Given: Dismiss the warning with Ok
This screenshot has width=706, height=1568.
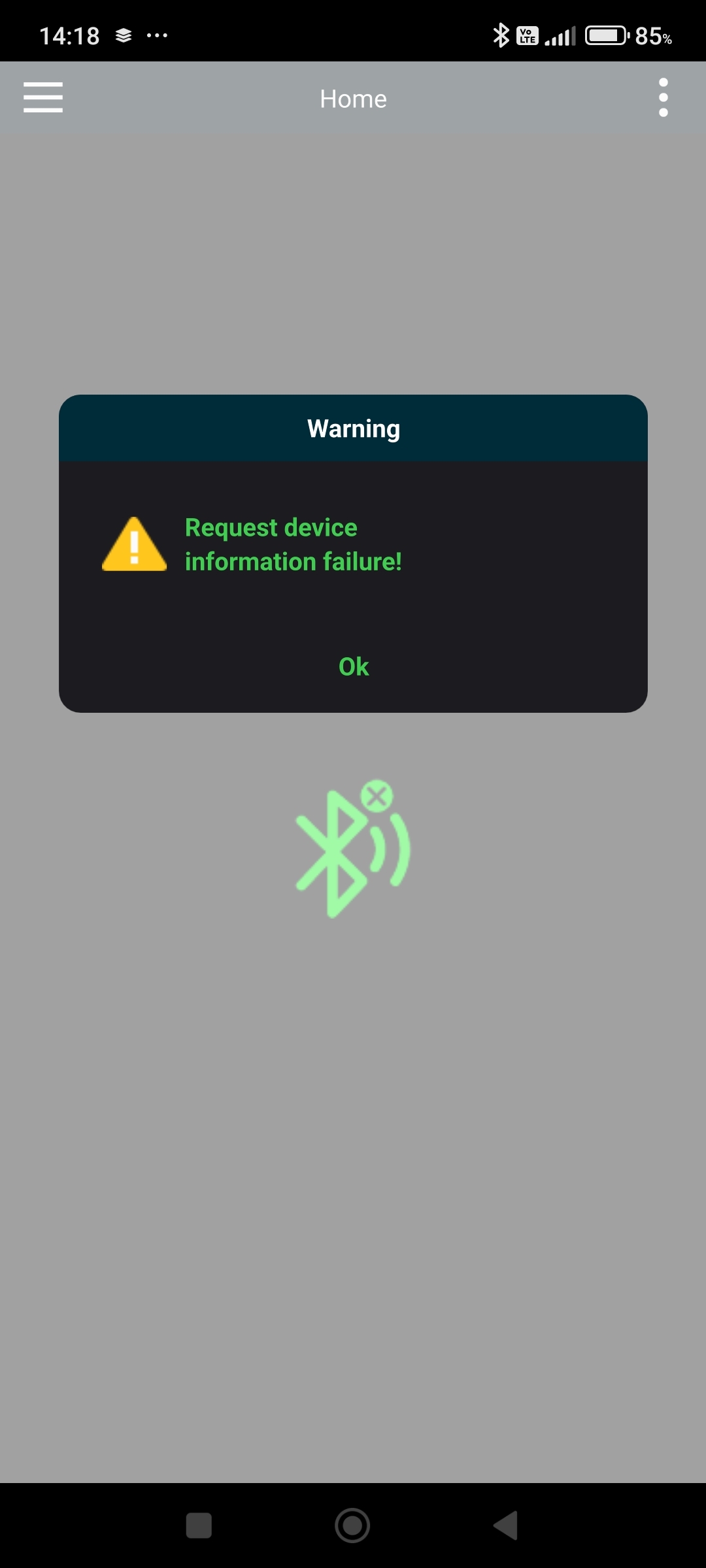Looking at the screenshot, I should click(353, 666).
